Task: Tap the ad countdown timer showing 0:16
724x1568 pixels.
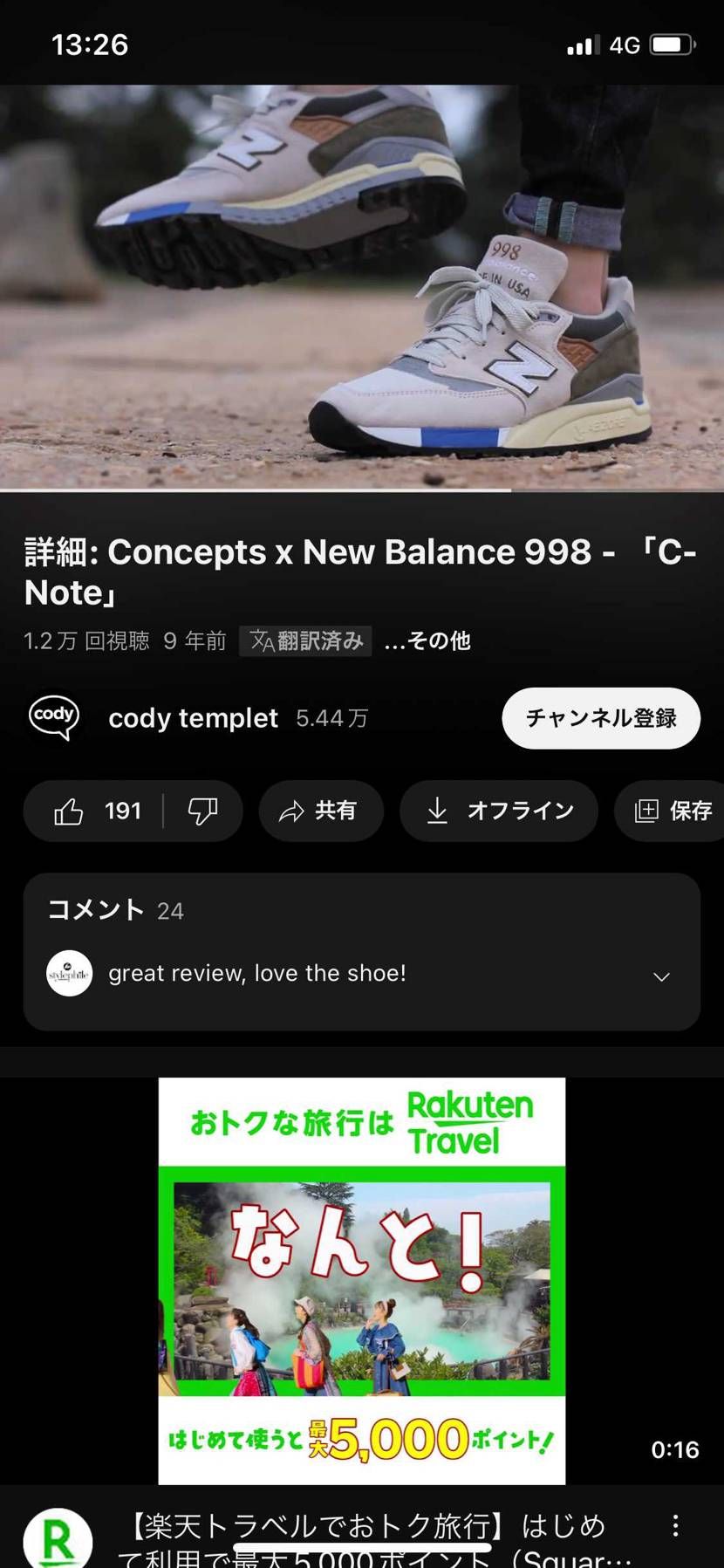Action: point(673,1448)
